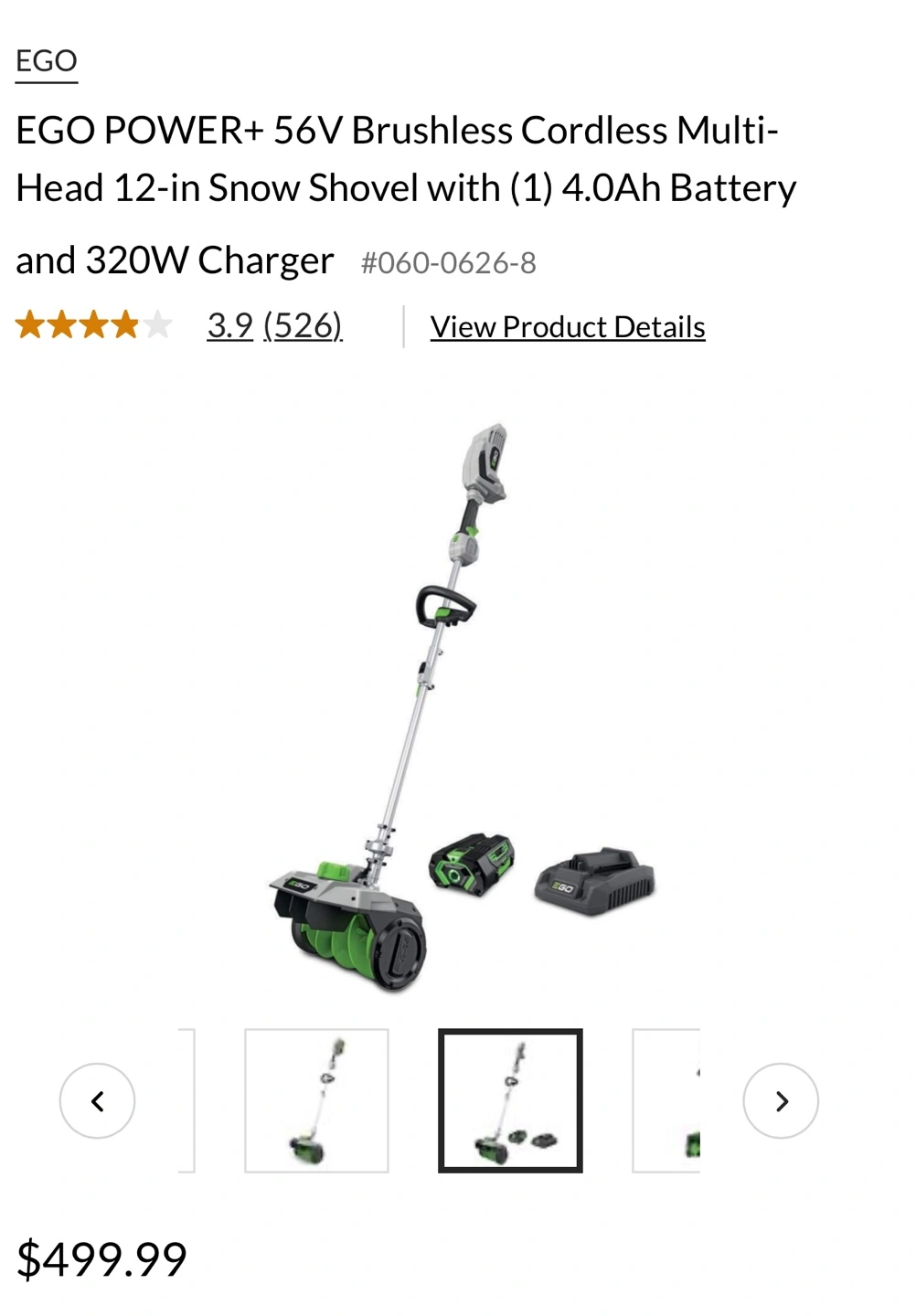This screenshot has width=916, height=1316.
Task: Show next product image
Action: [x=781, y=1100]
